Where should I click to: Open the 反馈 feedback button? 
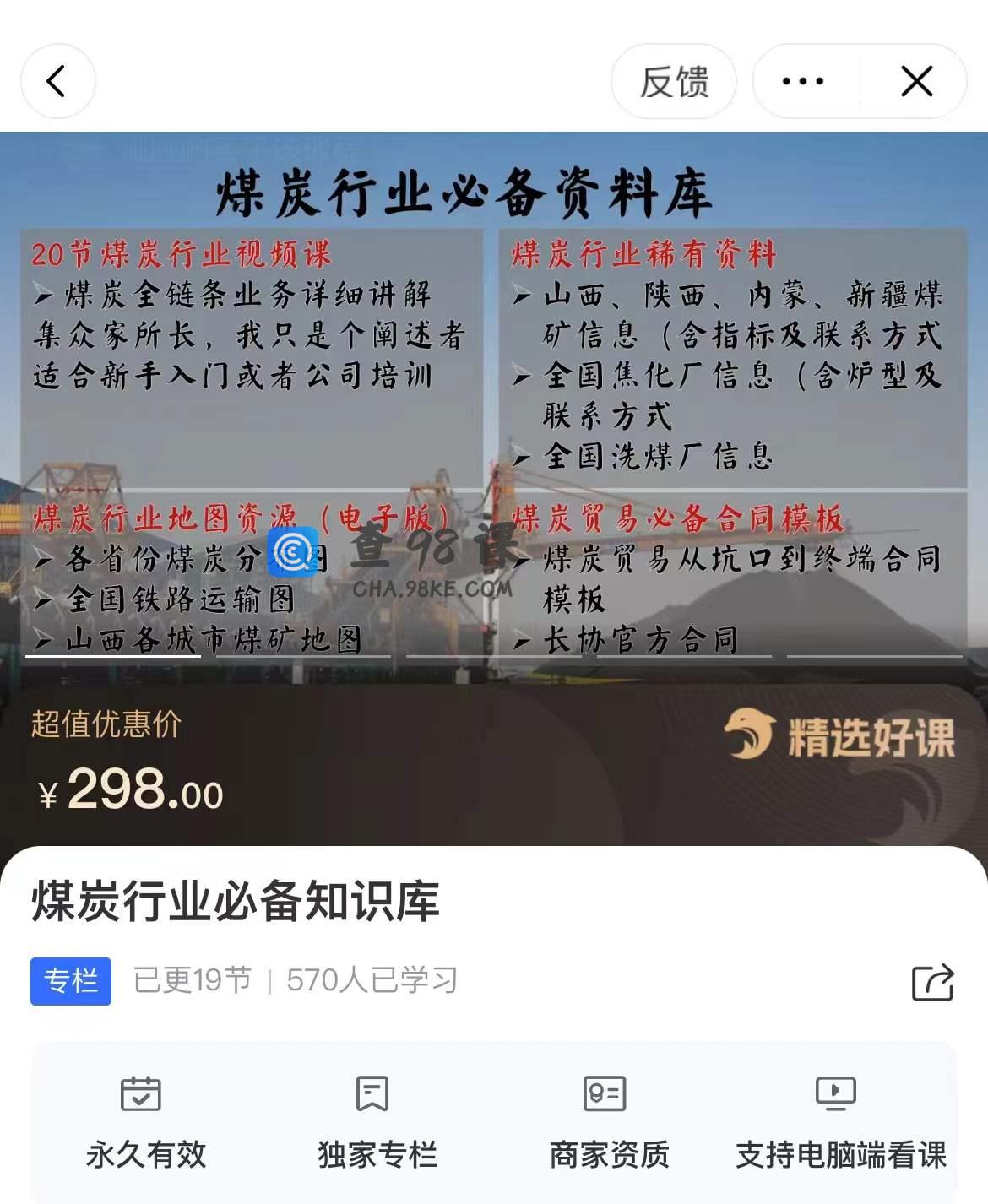pos(673,82)
